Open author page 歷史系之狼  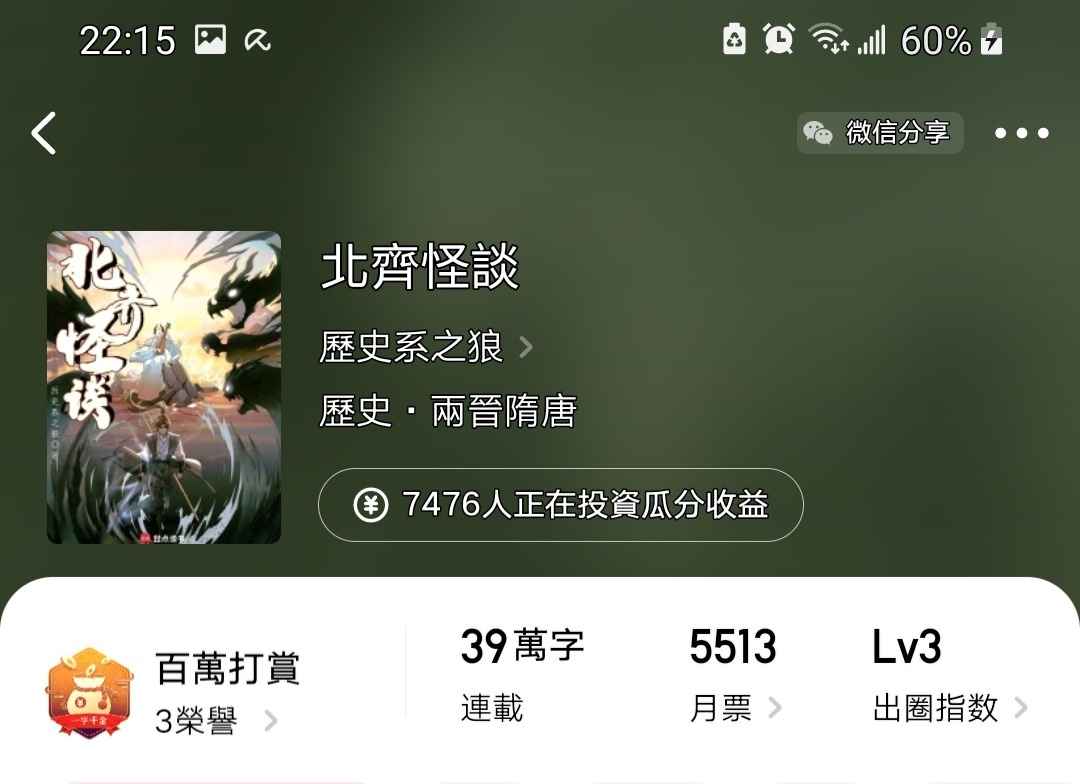(x=425, y=348)
